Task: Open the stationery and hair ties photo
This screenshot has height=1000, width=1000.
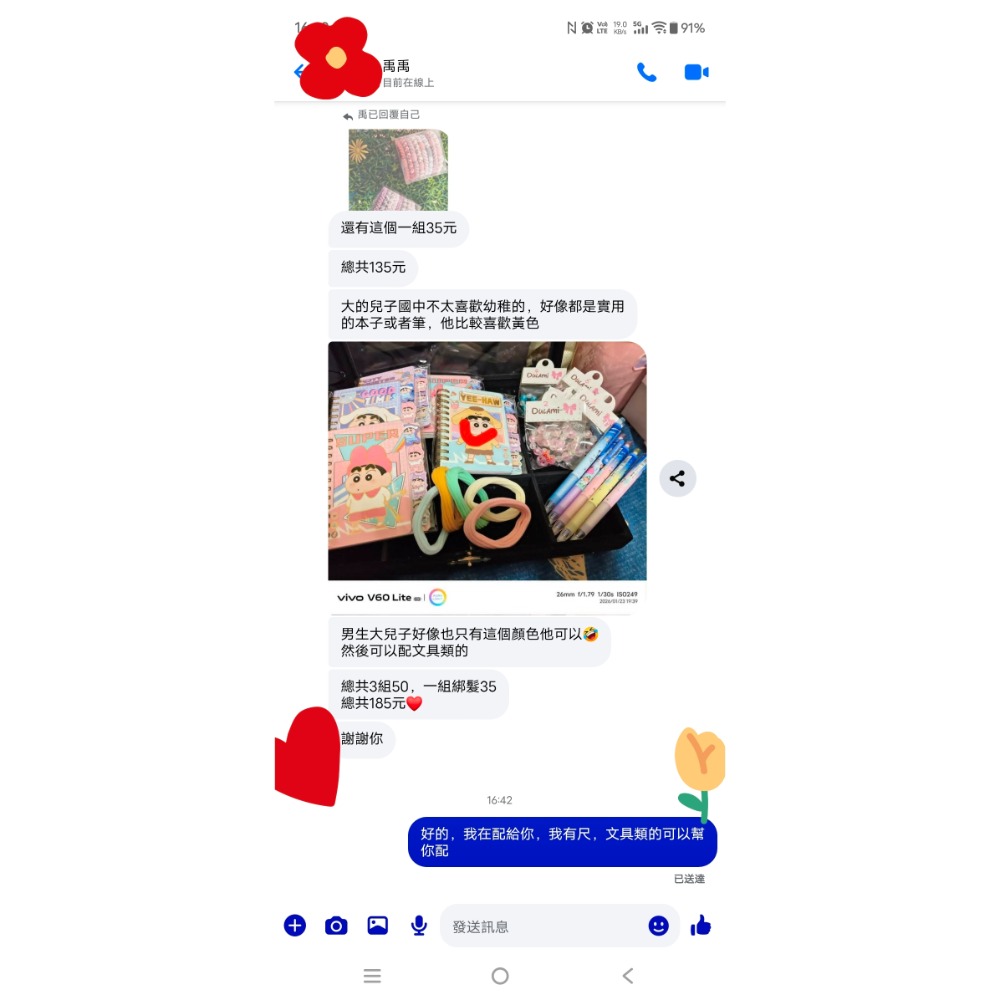Action: 487,462
